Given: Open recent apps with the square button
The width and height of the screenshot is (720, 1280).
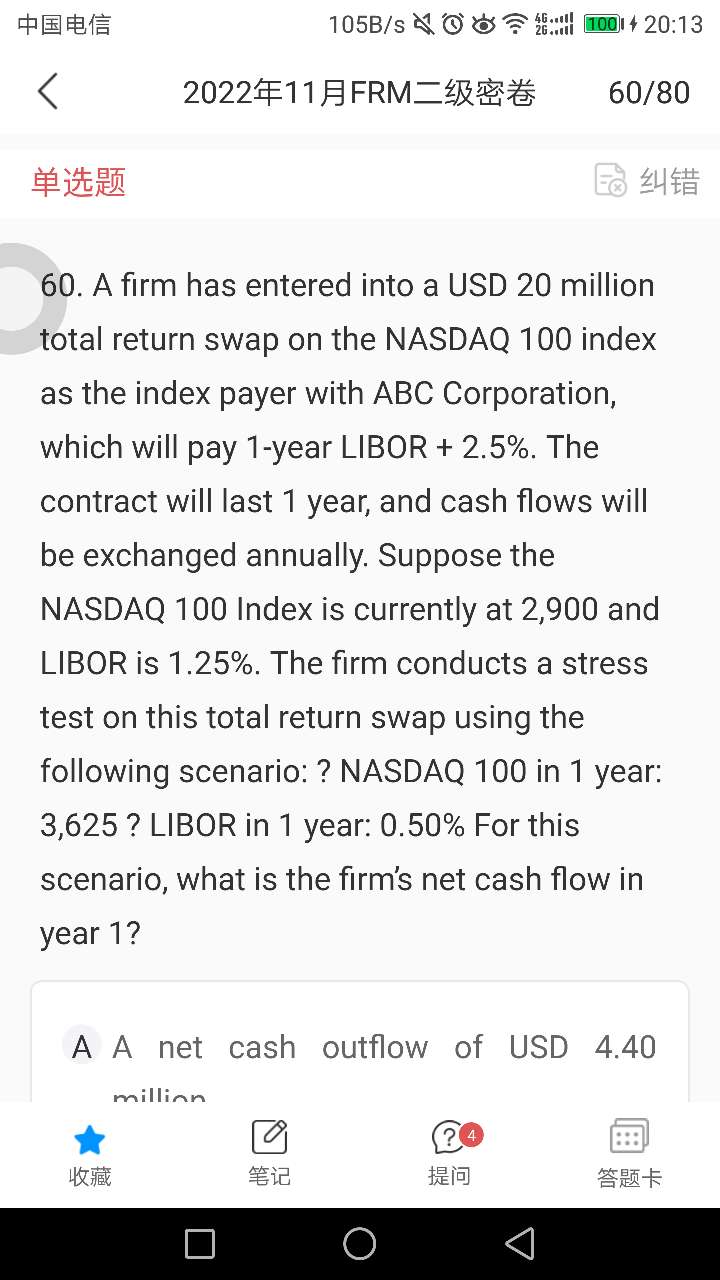Looking at the screenshot, I should [x=200, y=1243].
